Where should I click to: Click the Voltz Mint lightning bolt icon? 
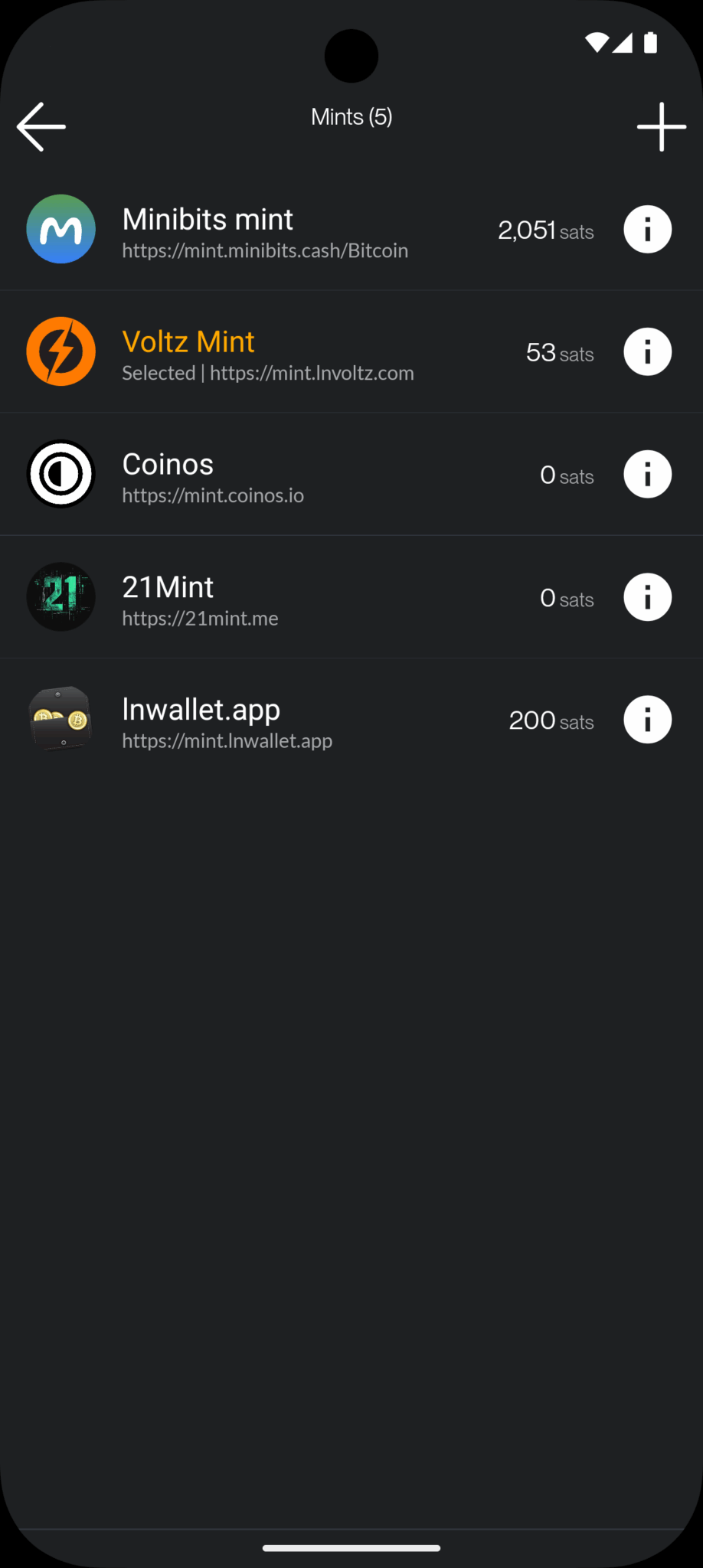[x=60, y=351]
